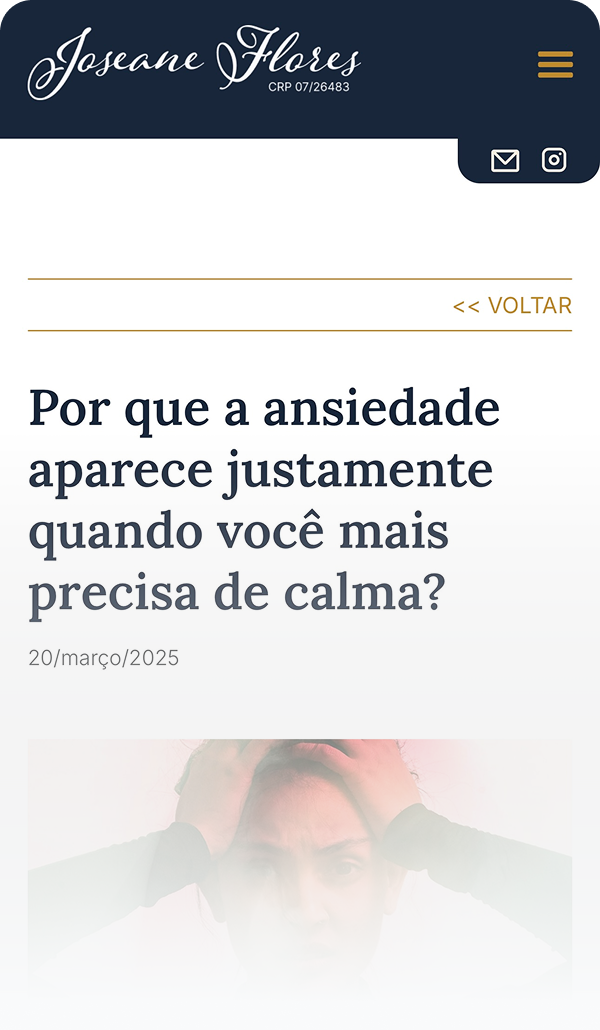Go back via the VOLTAR link

coord(512,306)
